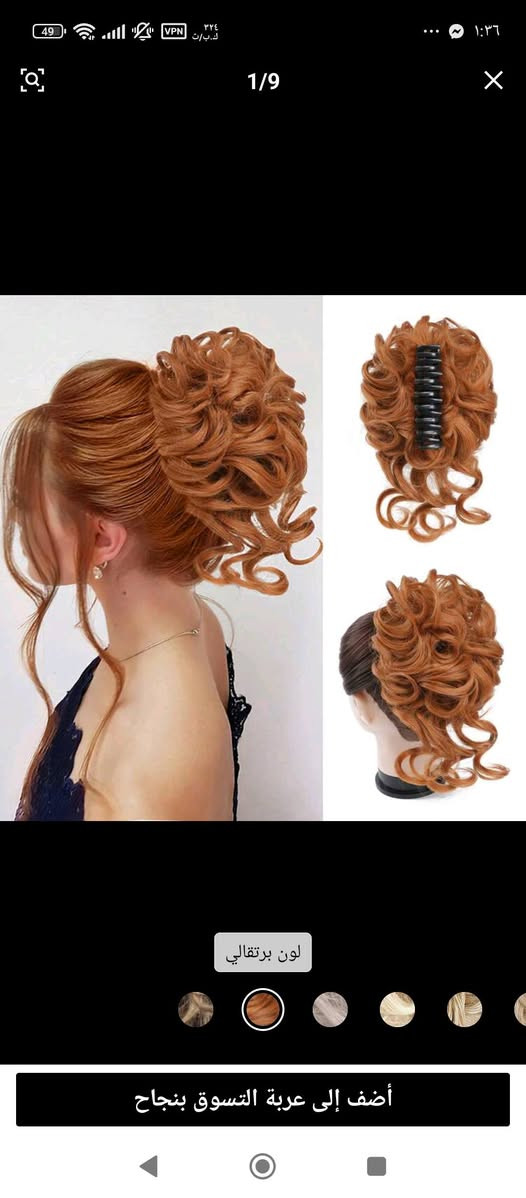Open the hair bun product photo
The height and width of the screenshot is (1198, 526).
[x=263, y=558]
